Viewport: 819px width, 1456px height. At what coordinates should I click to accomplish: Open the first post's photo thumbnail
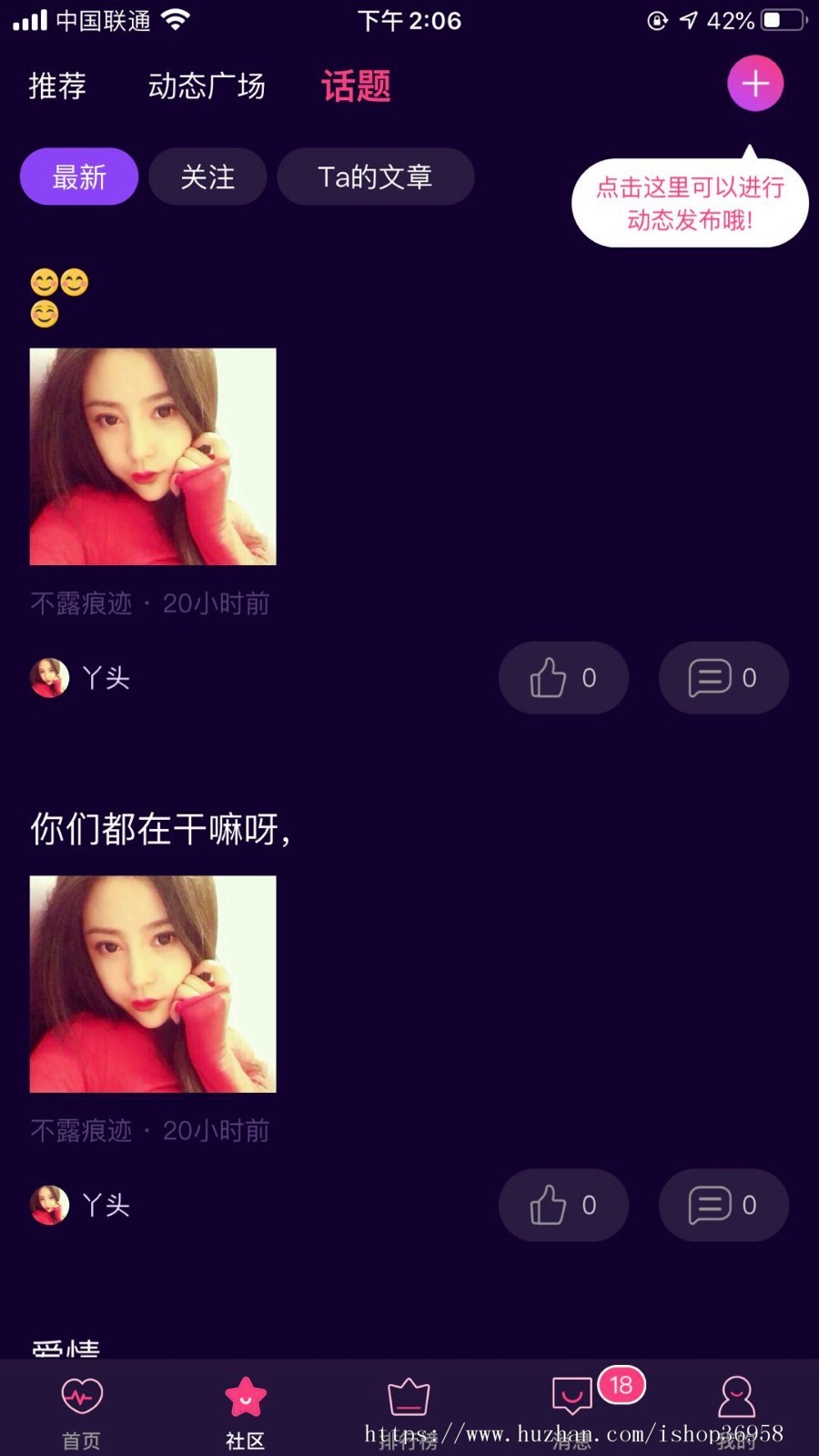pyautogui.click(x=152, y=456)
